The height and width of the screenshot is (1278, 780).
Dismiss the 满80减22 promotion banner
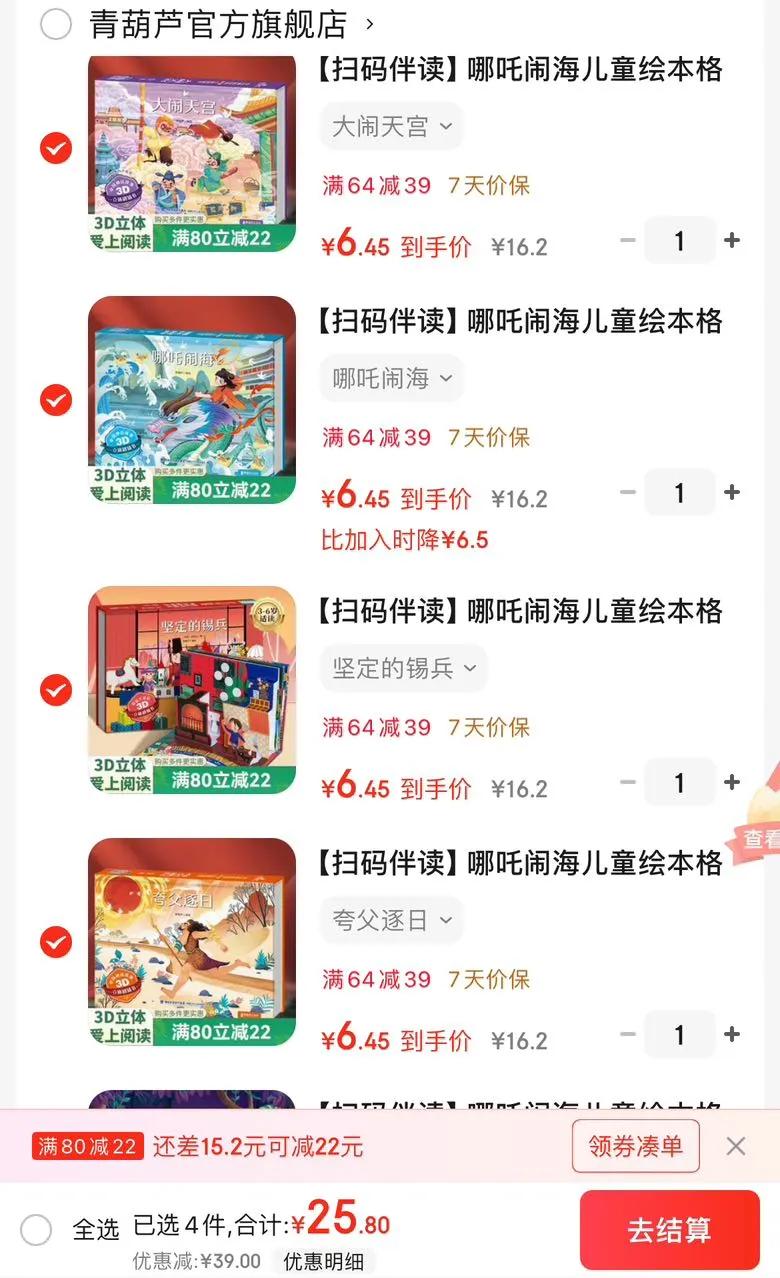tap(736, 1146)
